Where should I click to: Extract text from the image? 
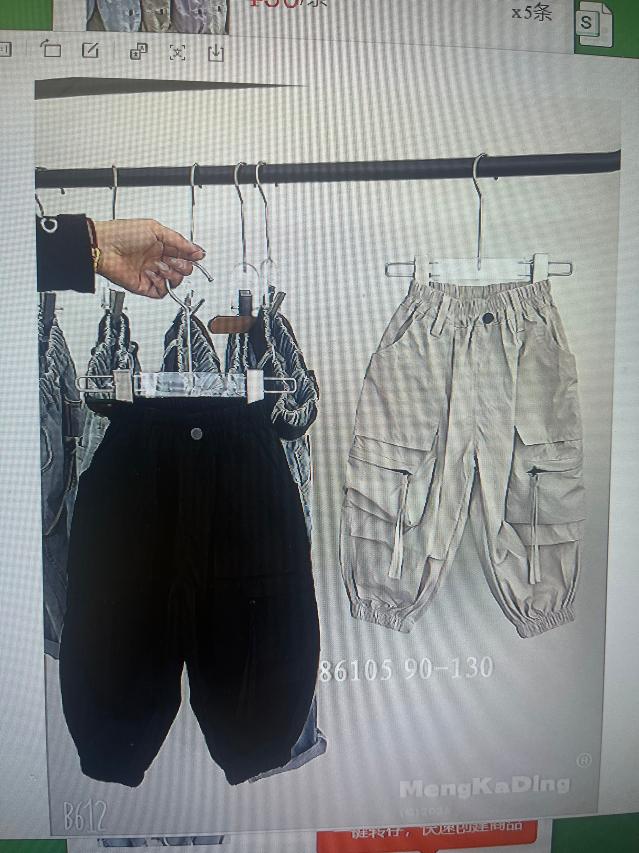coord(177,52)
